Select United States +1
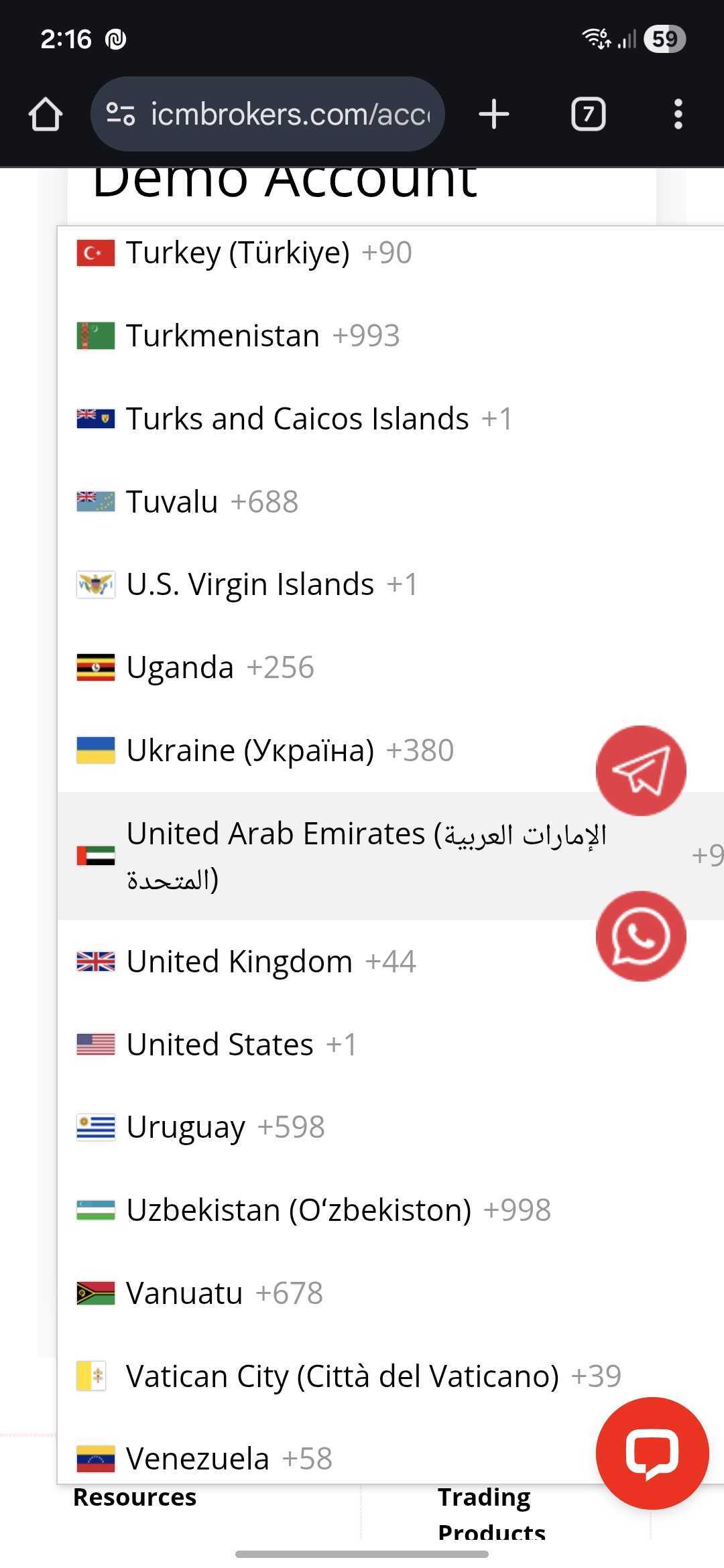 (241, 1045)
